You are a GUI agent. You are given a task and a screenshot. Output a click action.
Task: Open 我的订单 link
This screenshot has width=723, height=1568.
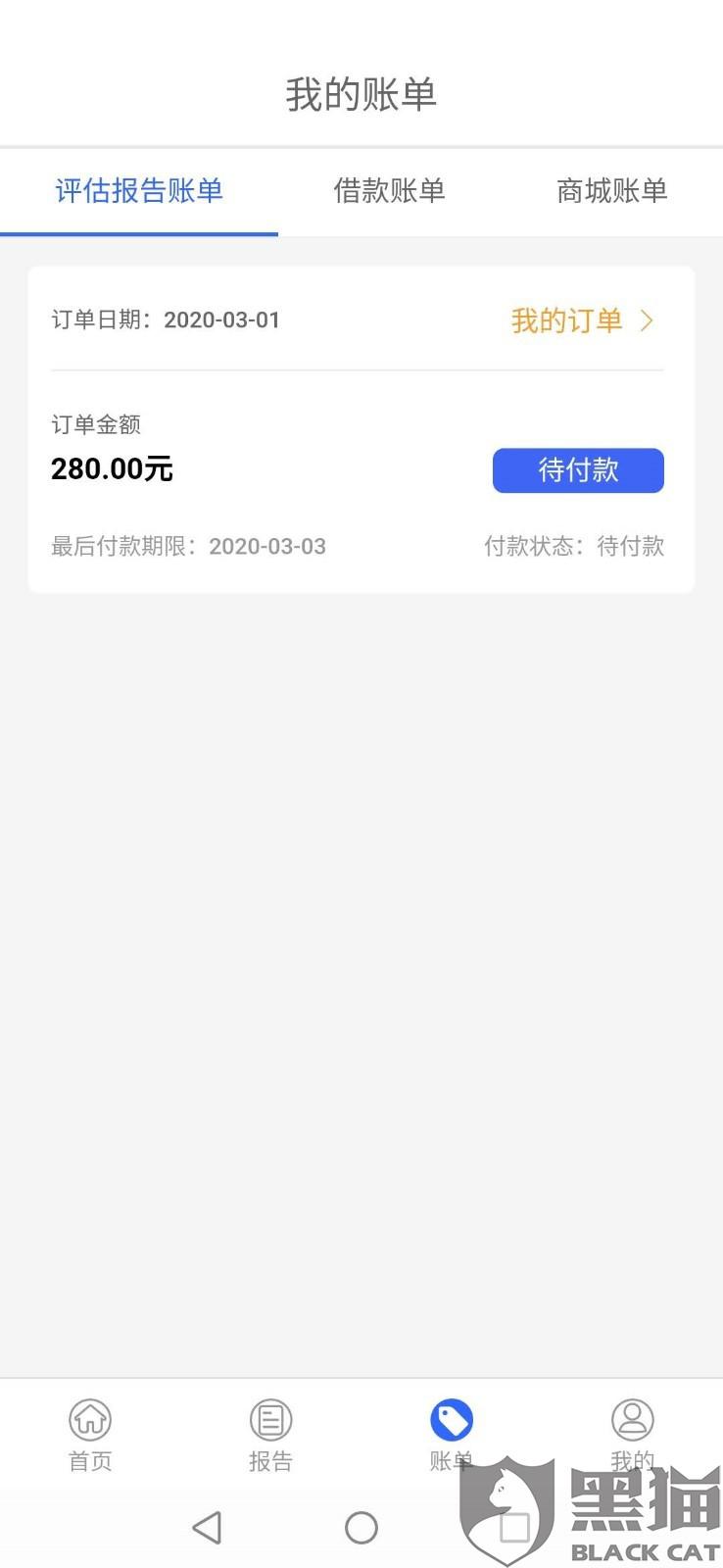coord(582,320)
